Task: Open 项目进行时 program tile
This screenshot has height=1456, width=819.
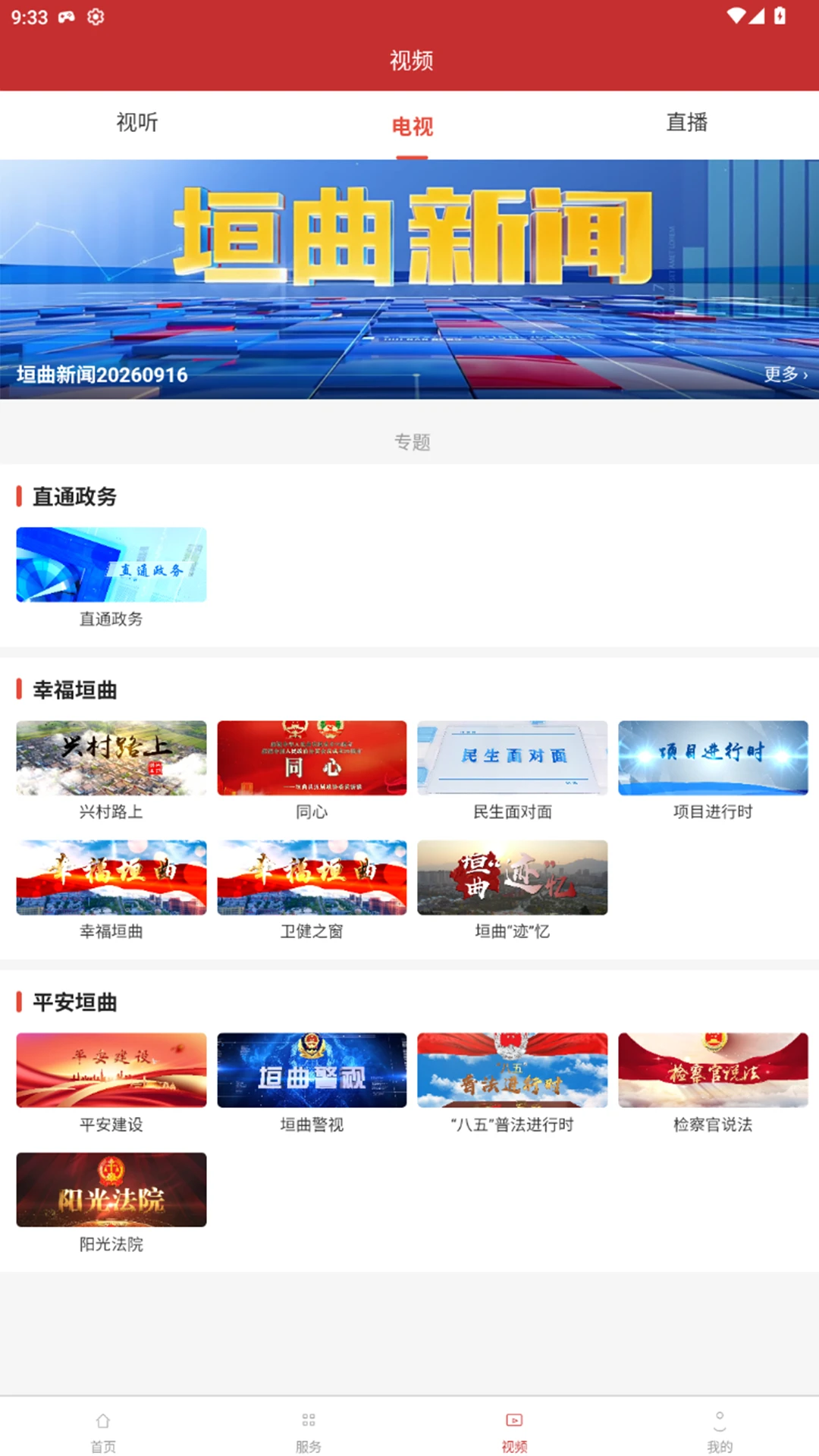Action: click(x=713, y=770)
